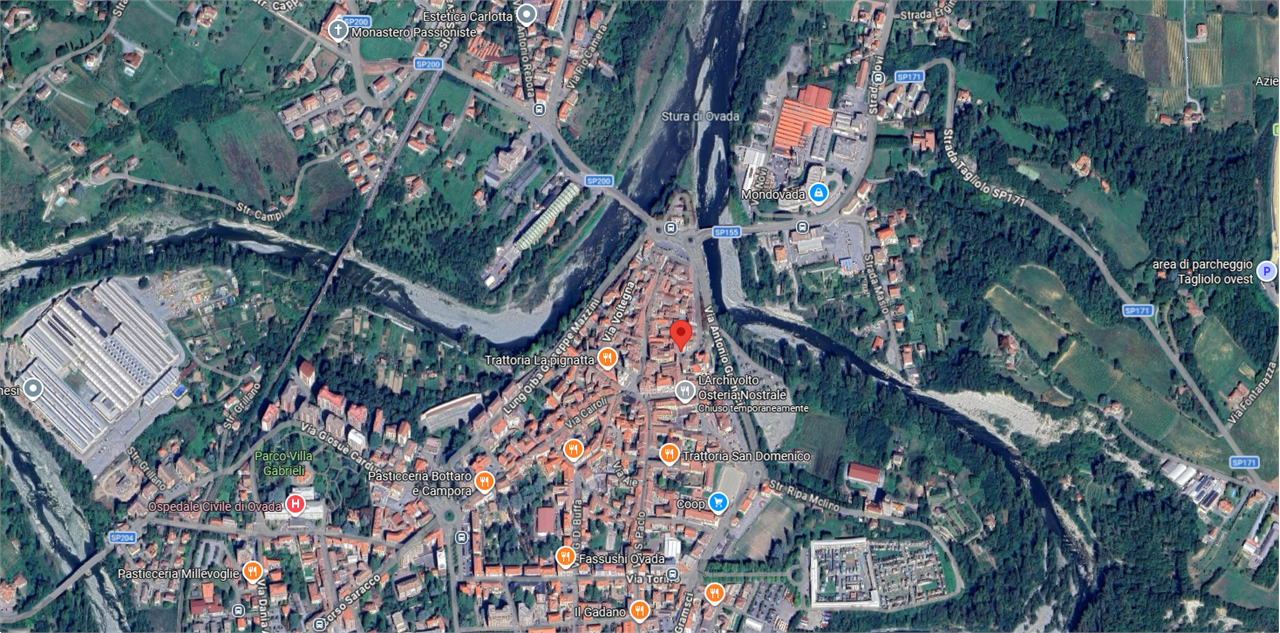
Task: Select the Fassushi Ovada restaurant pin
Action: click(x=565, y=557)
